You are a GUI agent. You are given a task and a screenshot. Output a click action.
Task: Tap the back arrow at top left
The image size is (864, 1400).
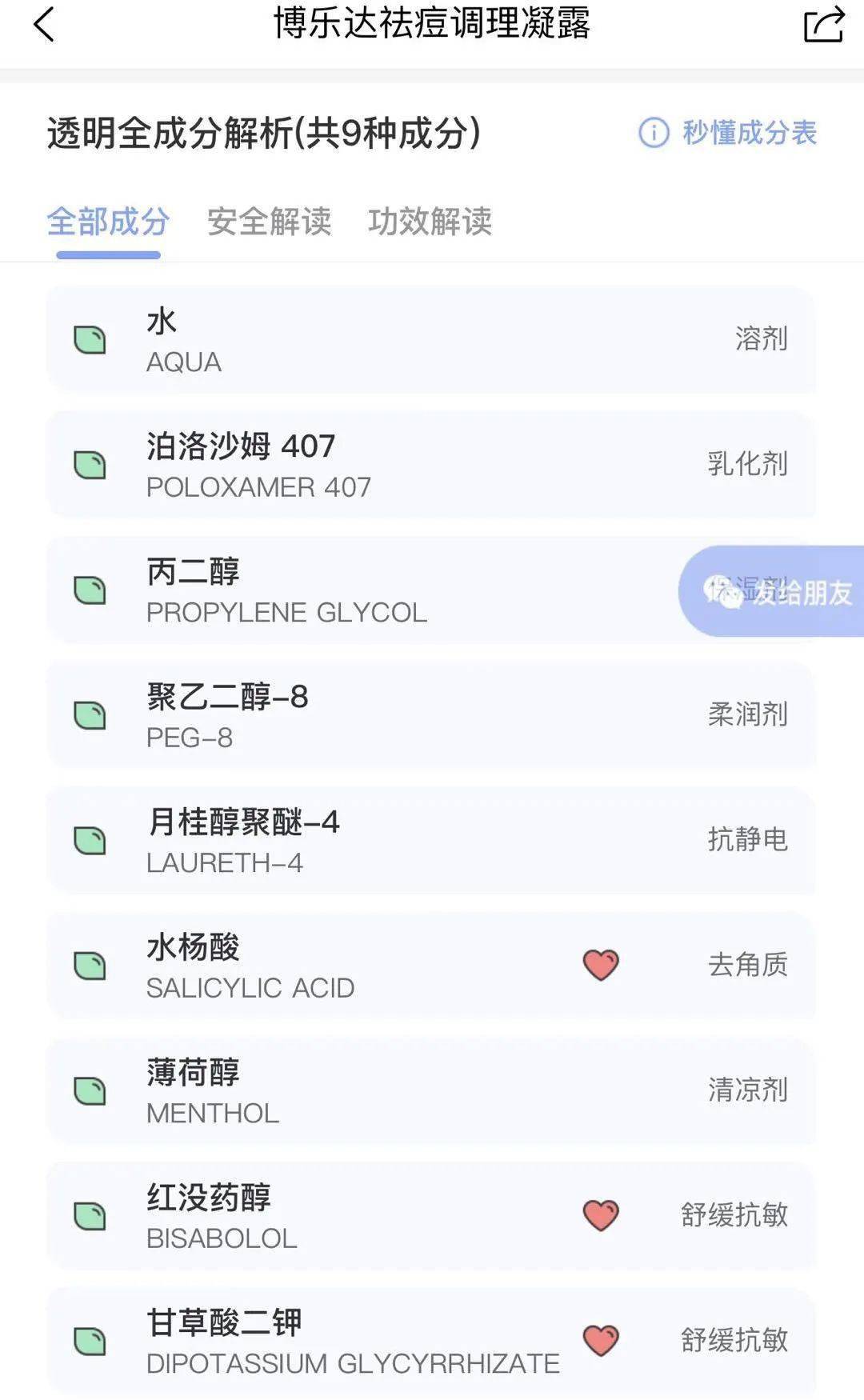[x=44, y=24]
